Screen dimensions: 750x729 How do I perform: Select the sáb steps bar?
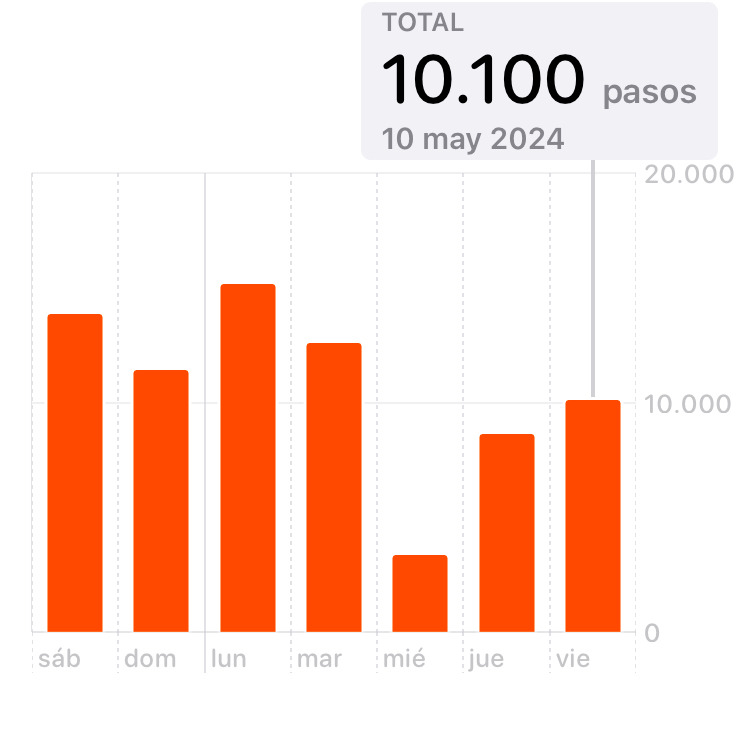75,473
